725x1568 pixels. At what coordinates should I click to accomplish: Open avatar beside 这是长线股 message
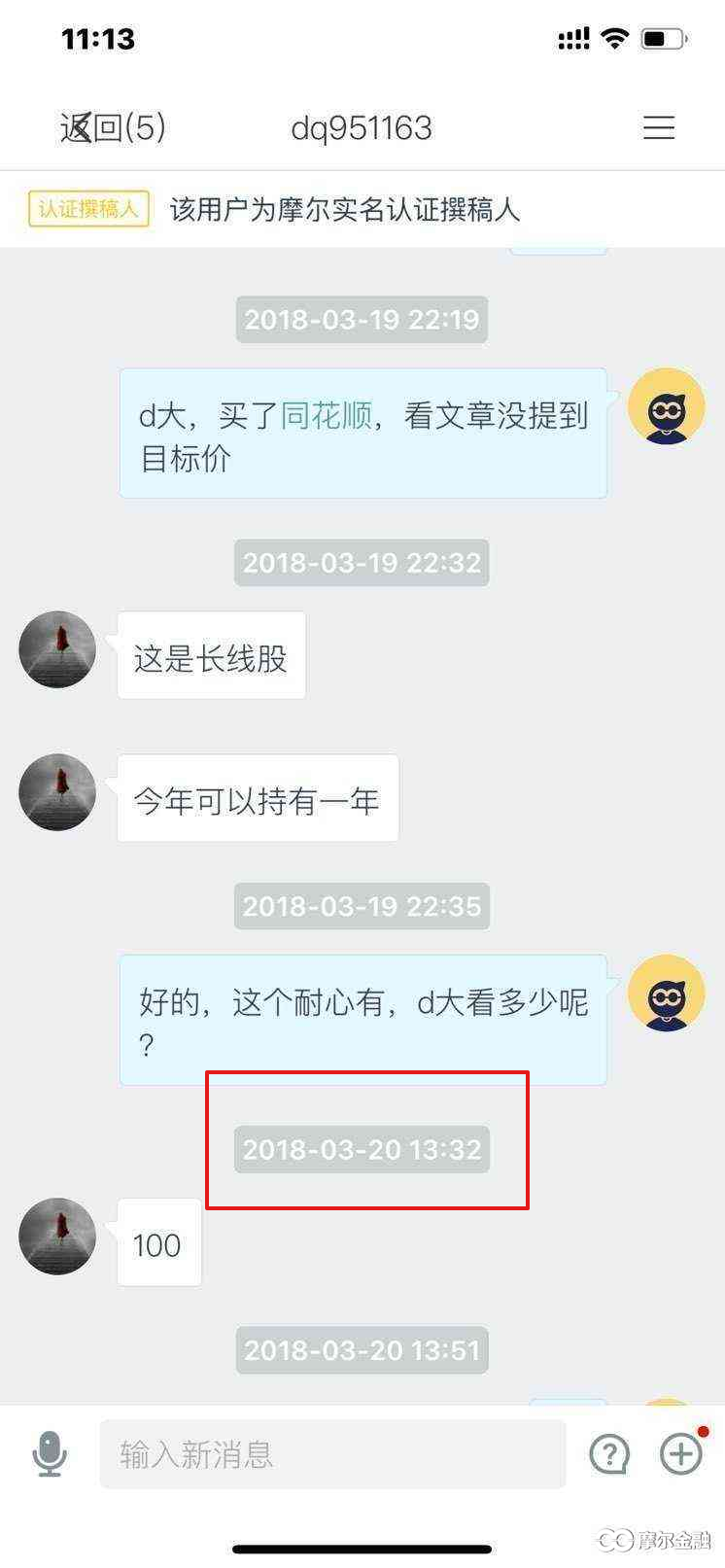pos(57,649)
